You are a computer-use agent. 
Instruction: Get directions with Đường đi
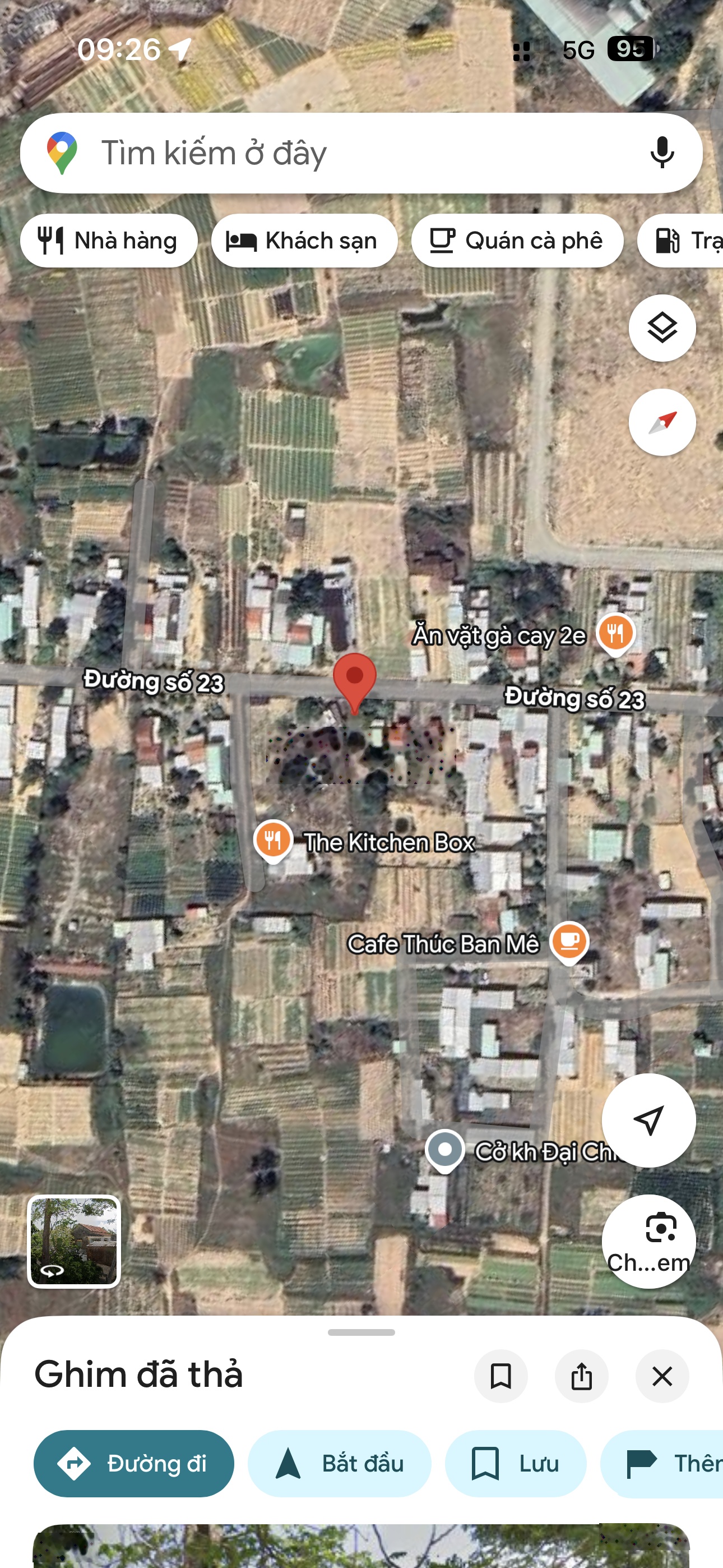(133, 1463)
